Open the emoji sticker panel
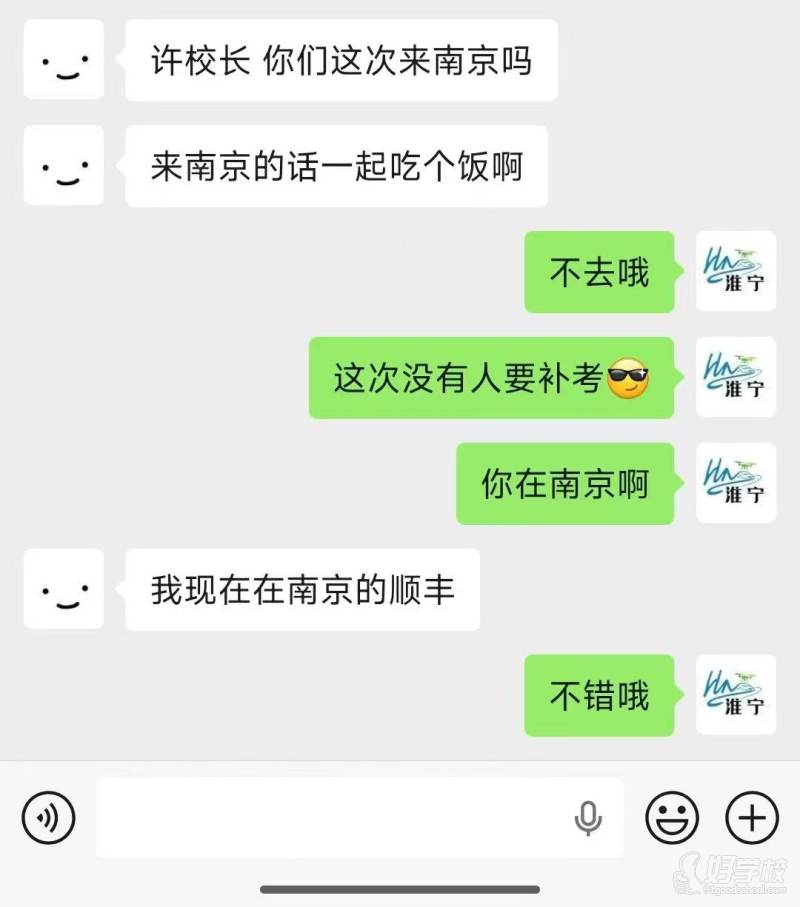Screen dimensions: 800x907 tap(672, 818)
